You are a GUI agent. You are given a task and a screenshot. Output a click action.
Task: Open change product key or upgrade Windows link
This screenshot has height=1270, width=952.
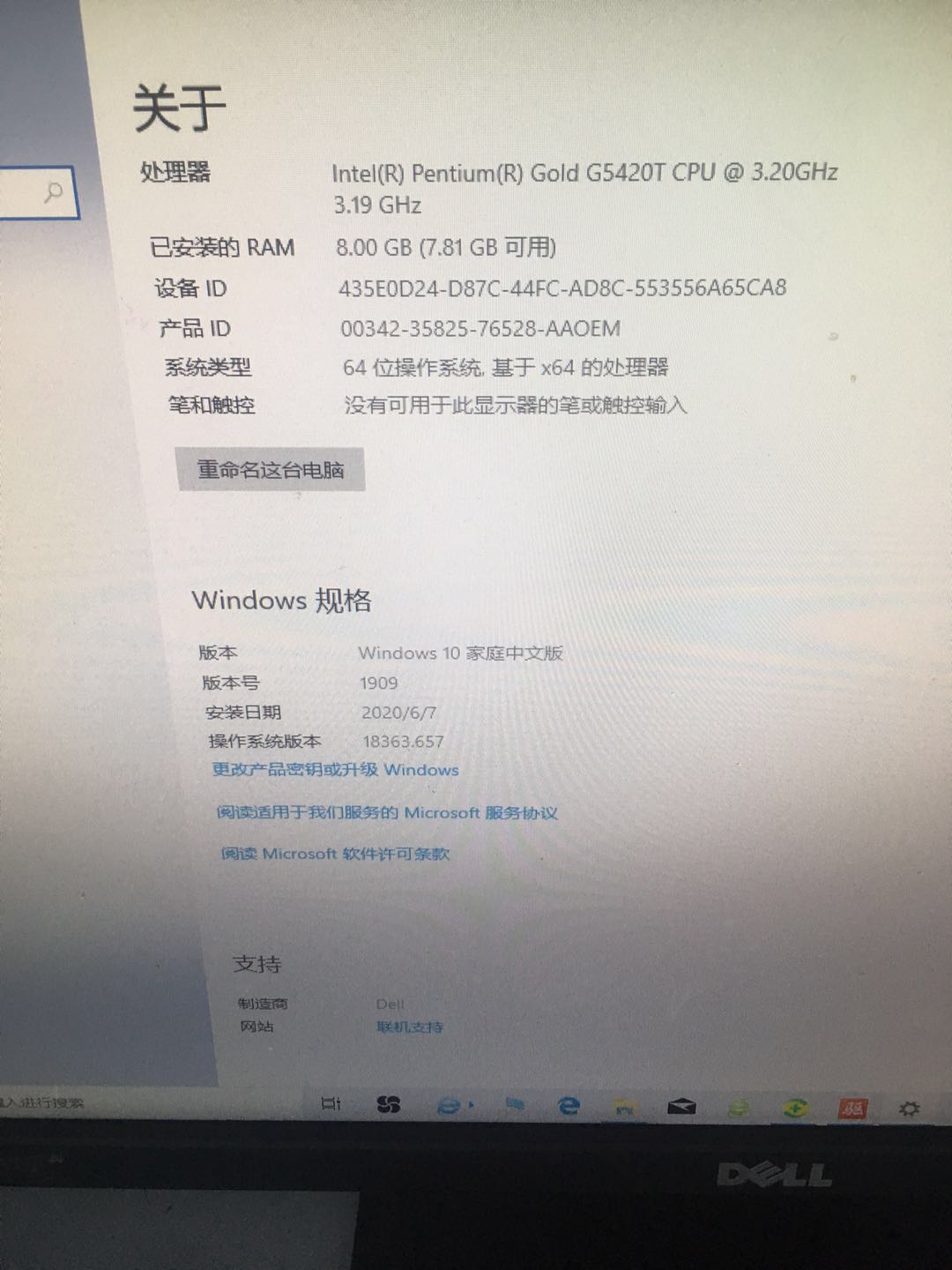335,769
